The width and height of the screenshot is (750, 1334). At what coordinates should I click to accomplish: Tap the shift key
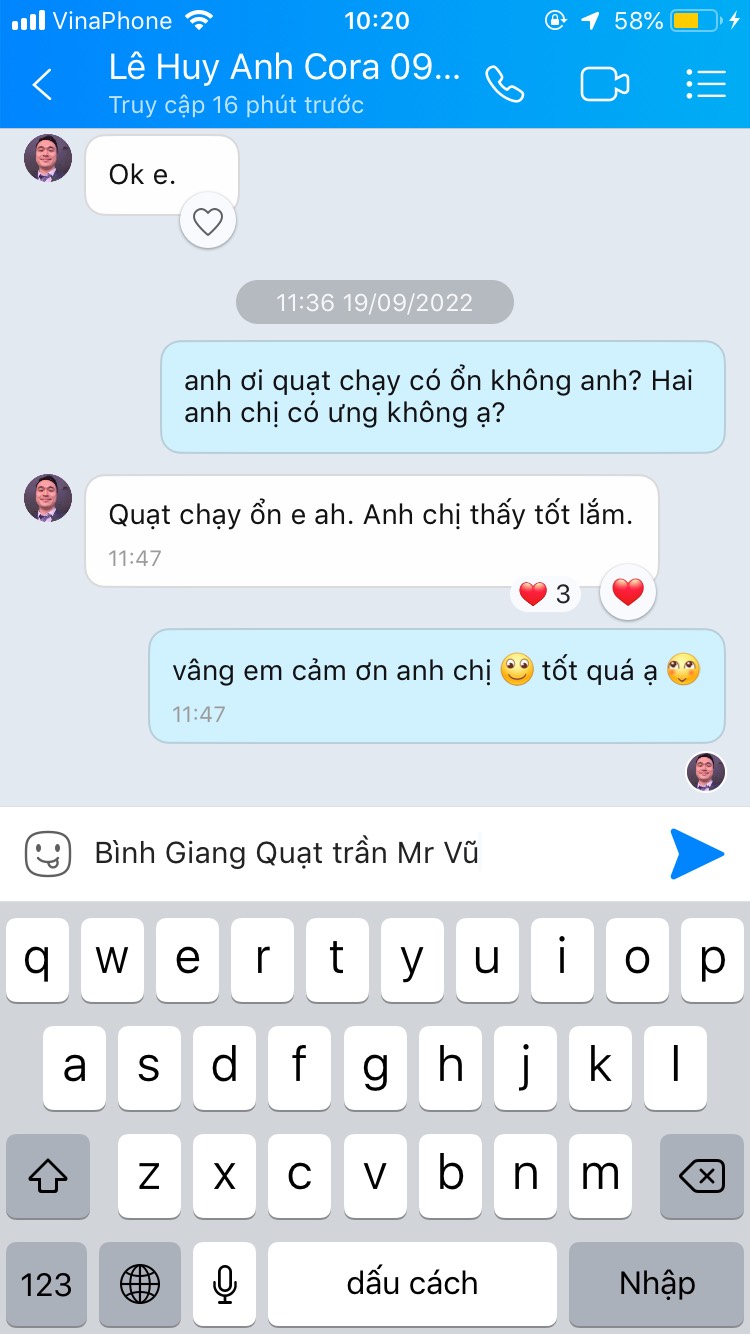tap(48, 1175)
